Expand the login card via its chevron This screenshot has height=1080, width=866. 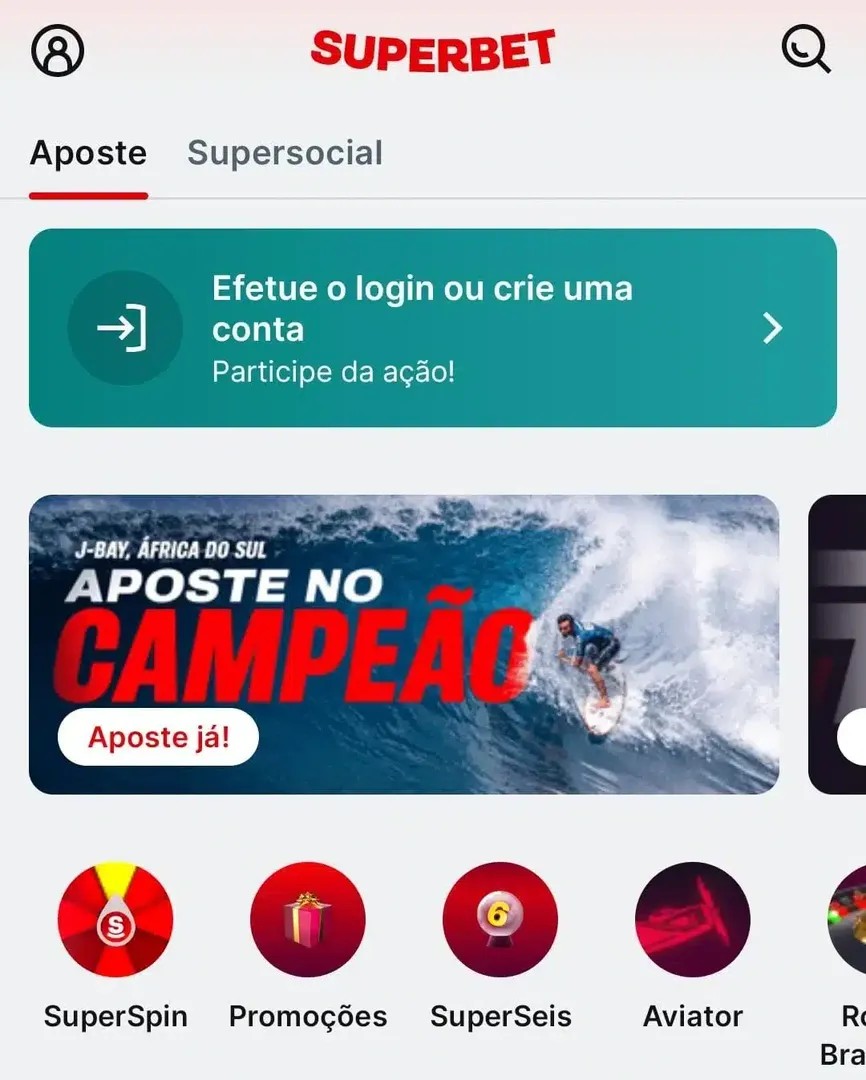(771, 328)
